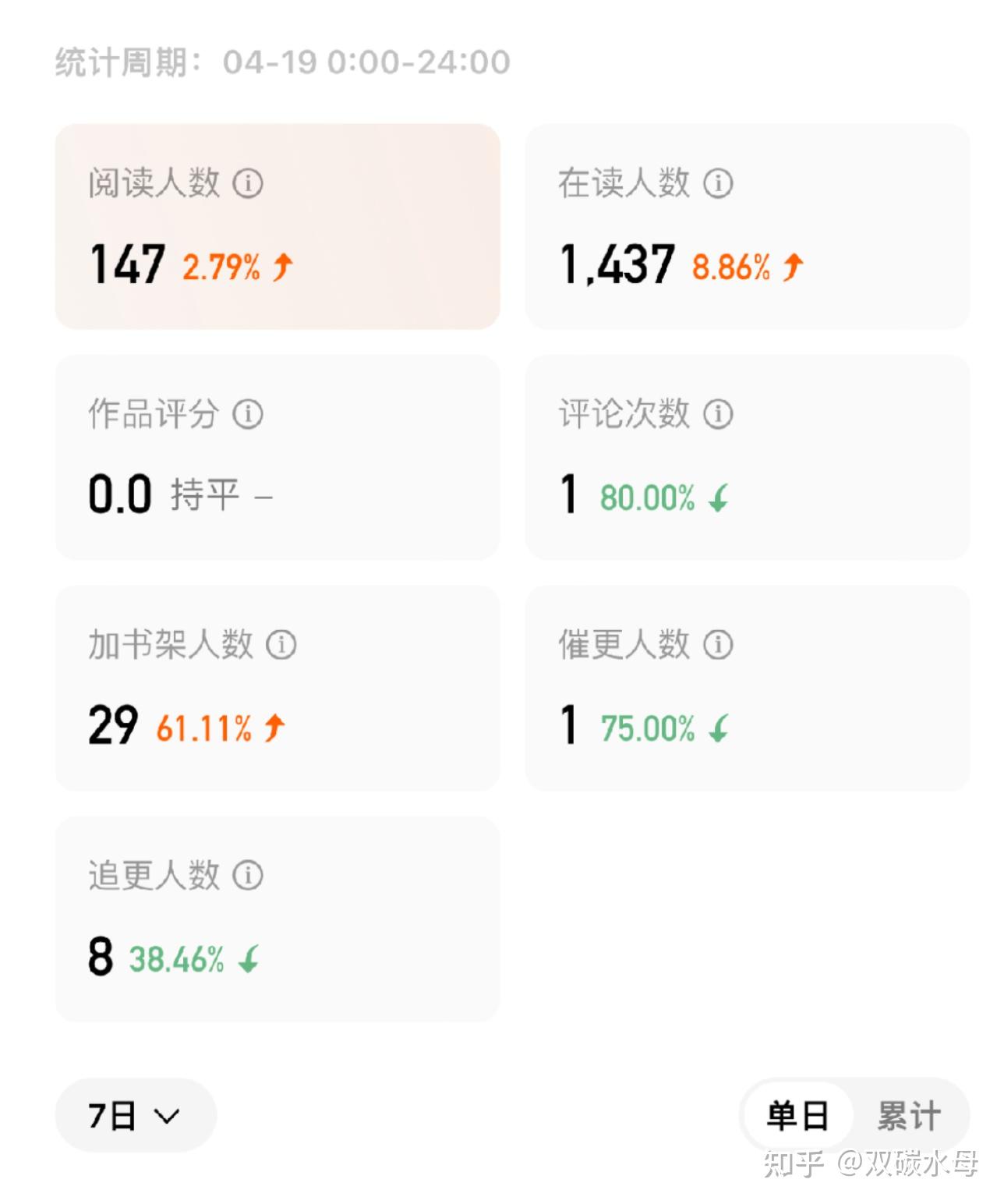This screenshot has height=1204, width=1004.
Task: Switch to the 累计 view
Action: pos(909,1116)
